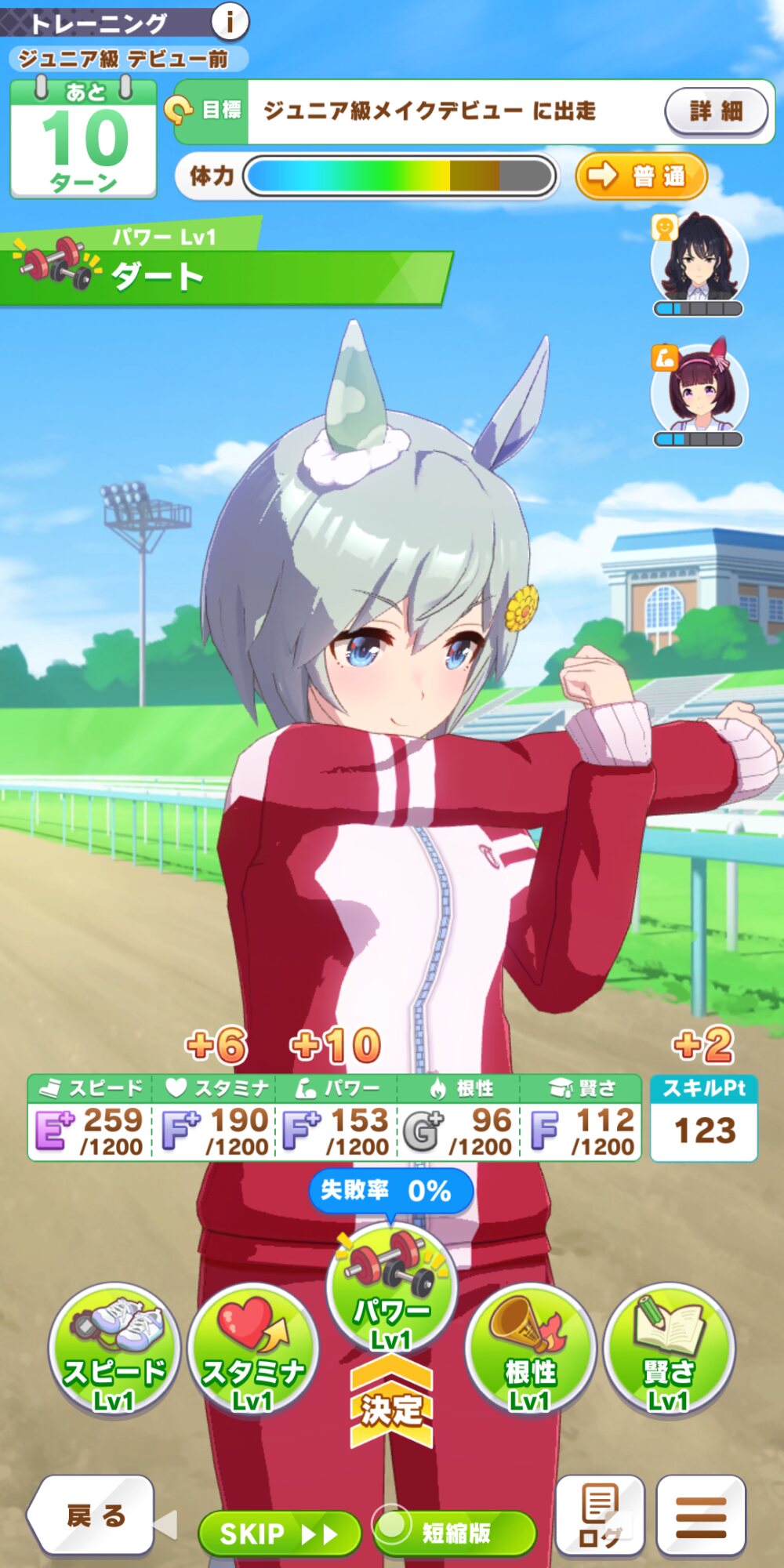The height and width of the screenshot is (1568, 784).
Task: Select the 賢さ Lv1 training
Action: 669,1349
